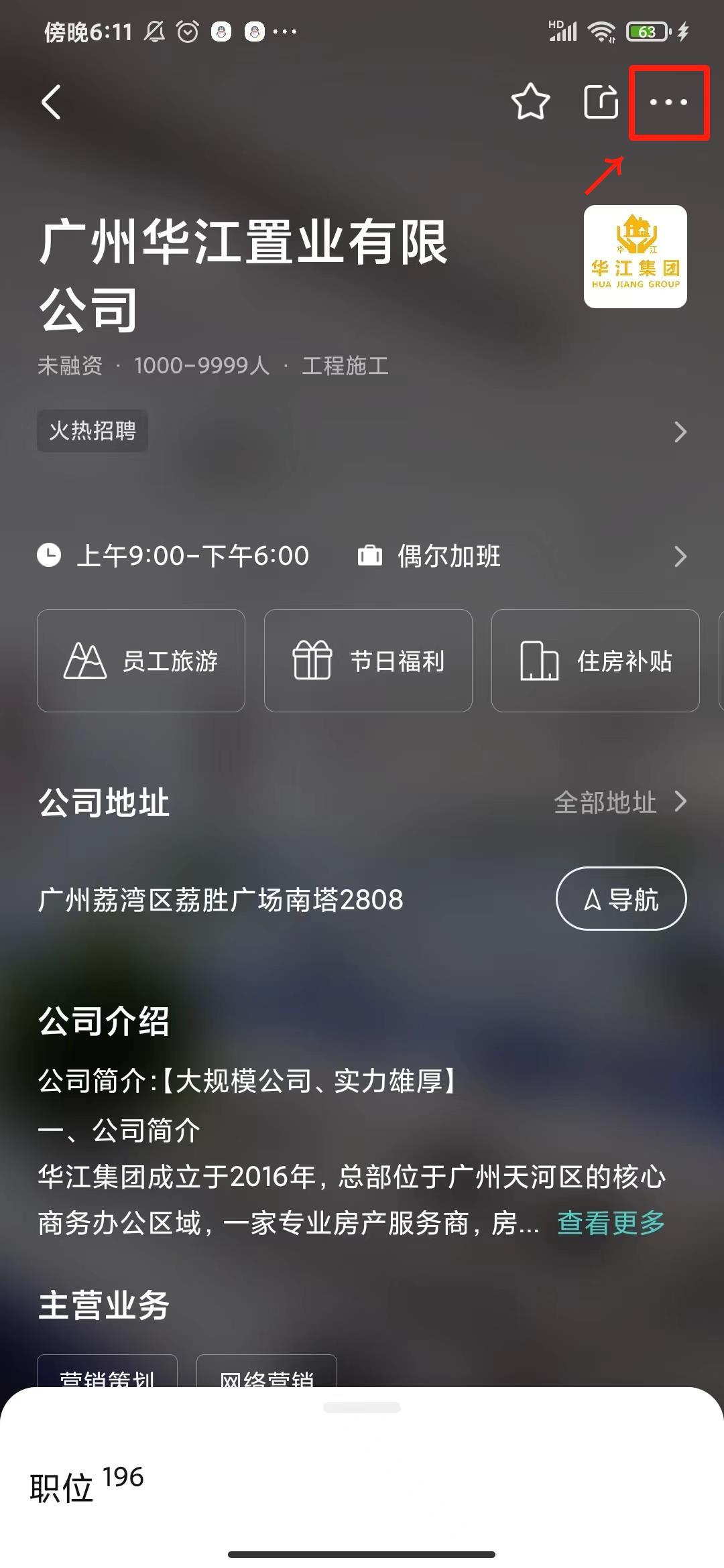Open the 职位 196 bottom sheet
The height and width of the screenshot is (1568, 724).
click(x=87, y=1485)
